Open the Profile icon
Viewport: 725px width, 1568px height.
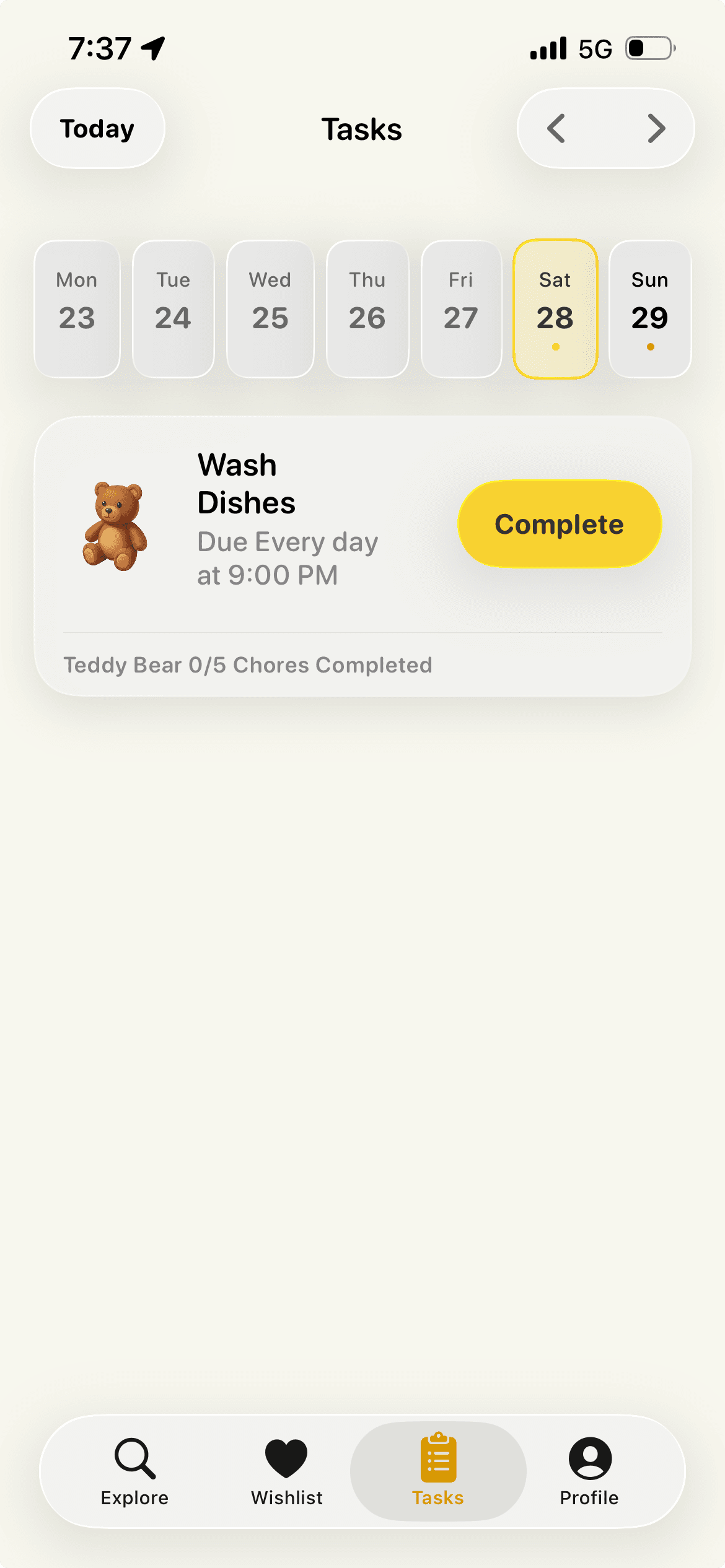coord(589,1458)
